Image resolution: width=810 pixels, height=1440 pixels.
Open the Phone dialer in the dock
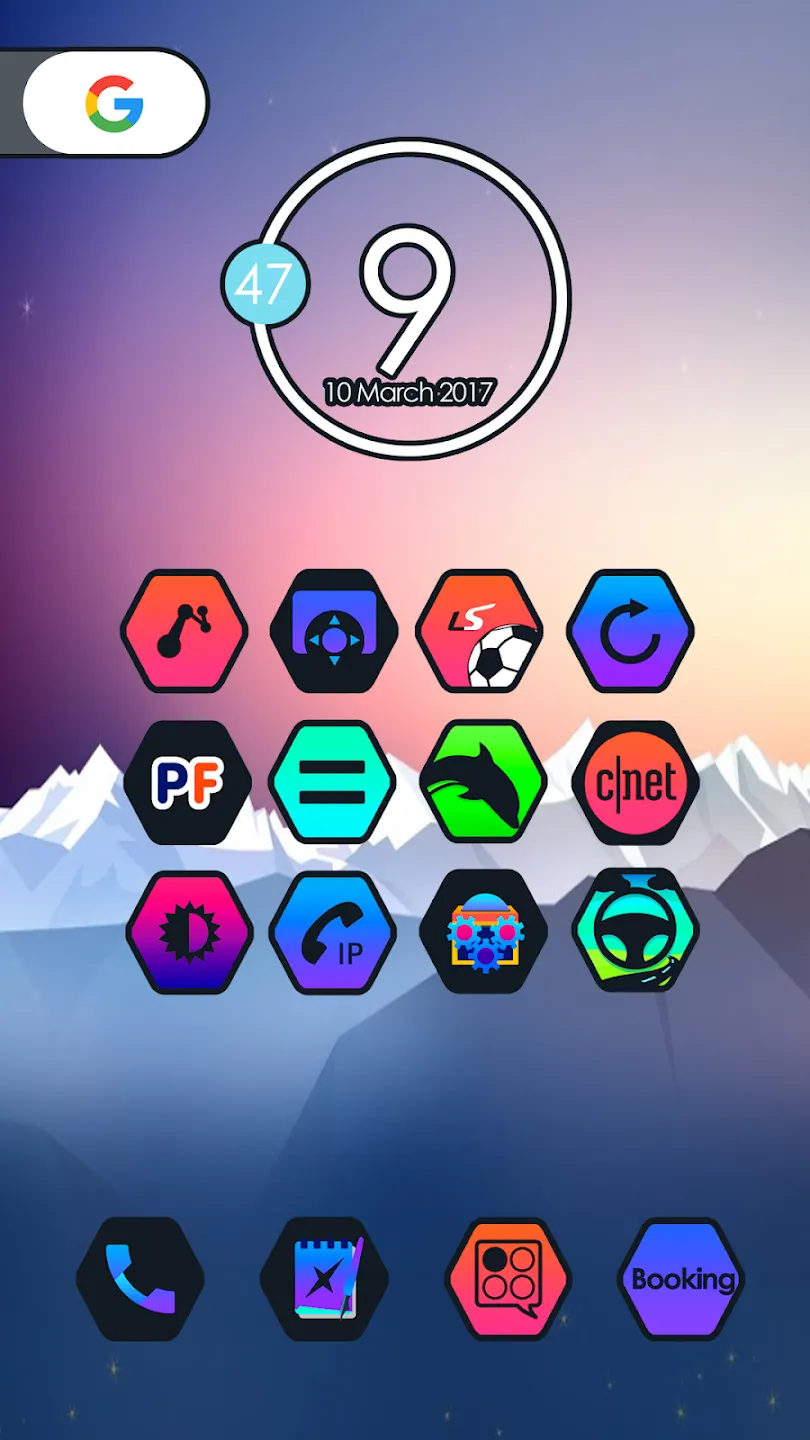pos(140,1279)
